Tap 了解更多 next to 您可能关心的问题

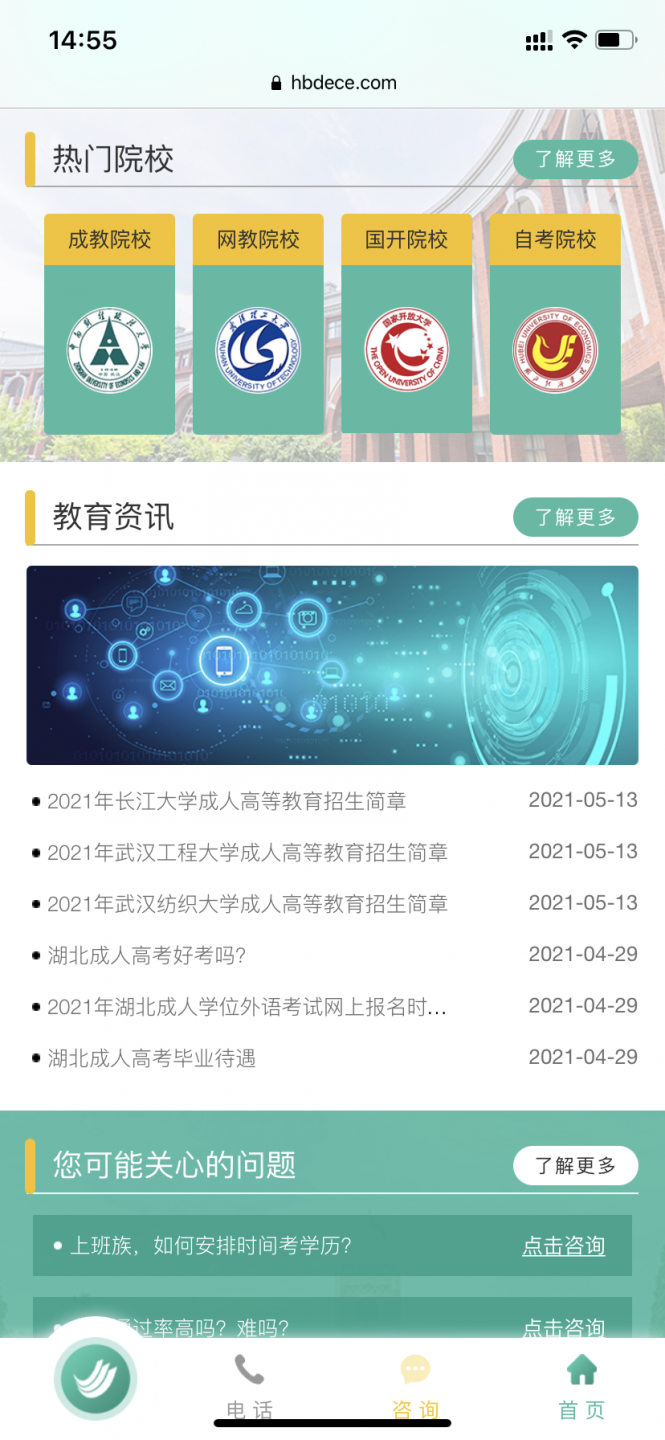pos(575,1165)
